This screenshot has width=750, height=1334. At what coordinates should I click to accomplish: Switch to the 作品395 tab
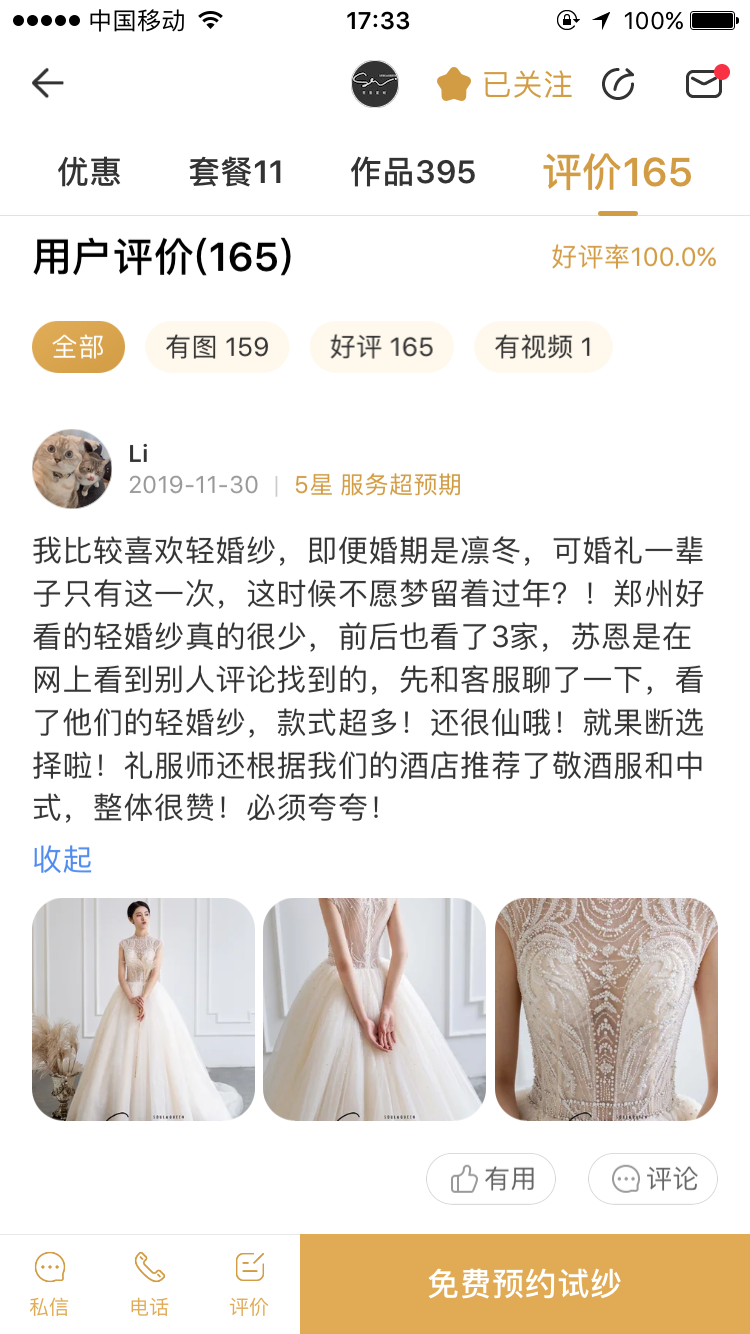(x=413, y=172)
